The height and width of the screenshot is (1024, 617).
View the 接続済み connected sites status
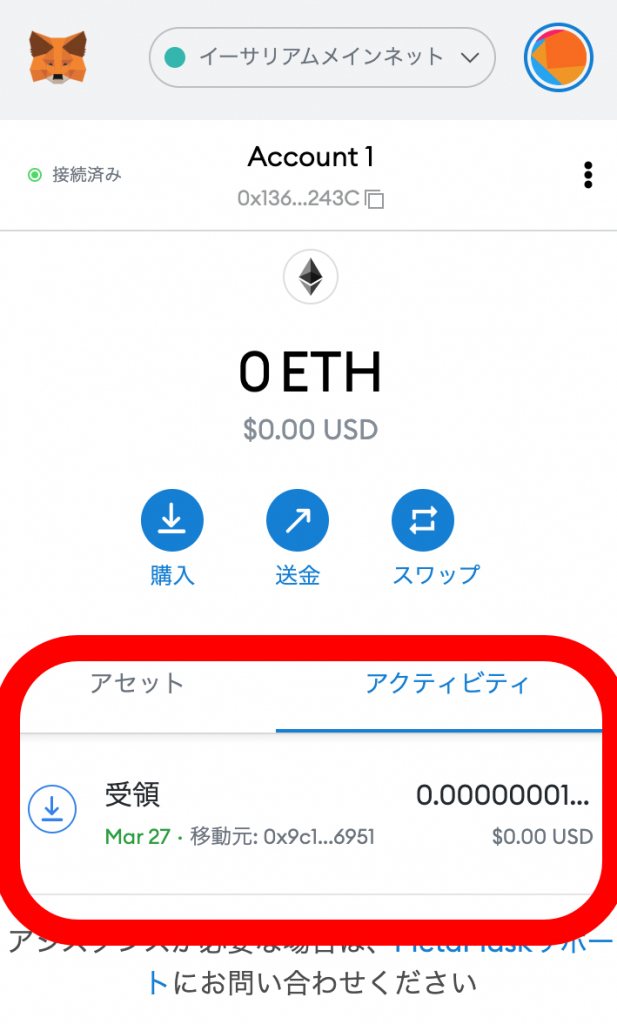(75, 175)
